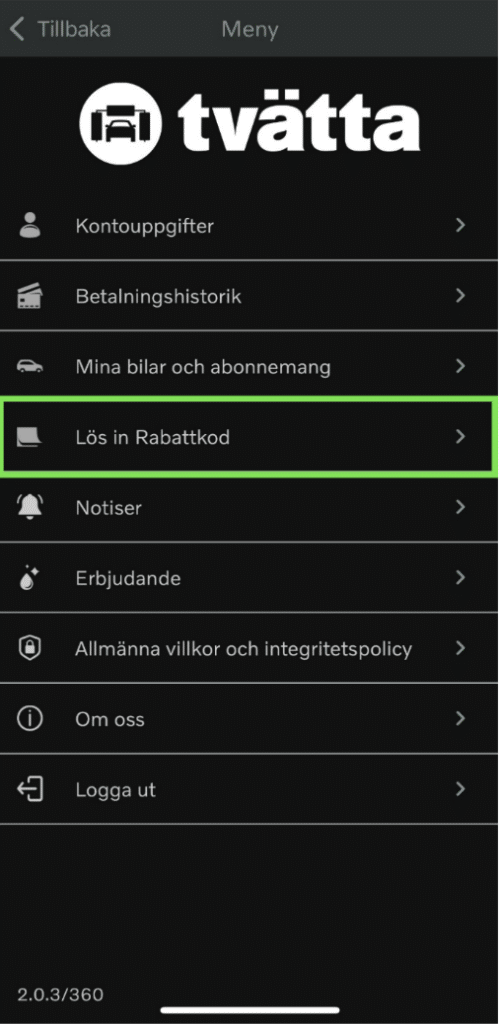The height and width of the screenshot is (1024, 501).
Task: Open the Notiser settings row
Action: tap(250, 507)
